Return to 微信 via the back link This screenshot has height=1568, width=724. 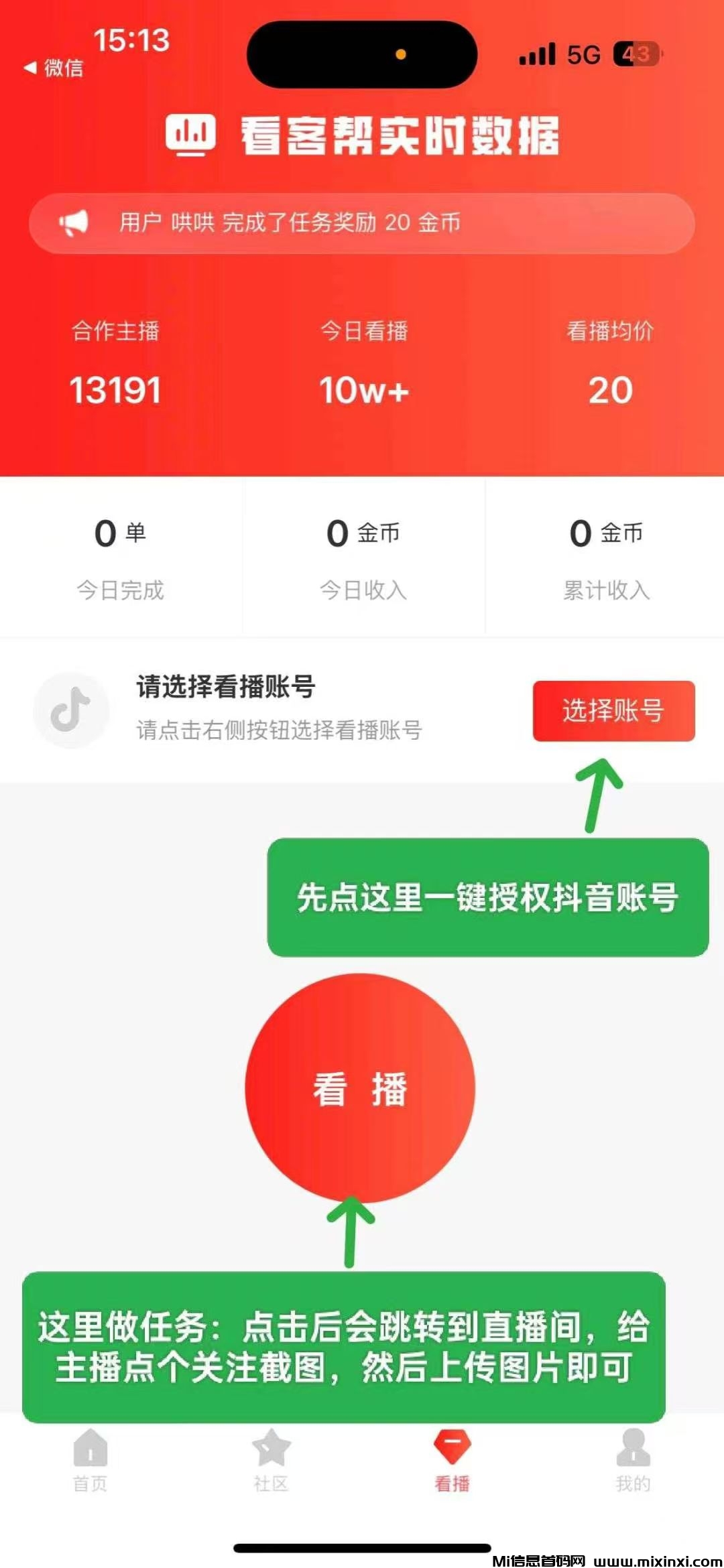[x=54, y=68]
